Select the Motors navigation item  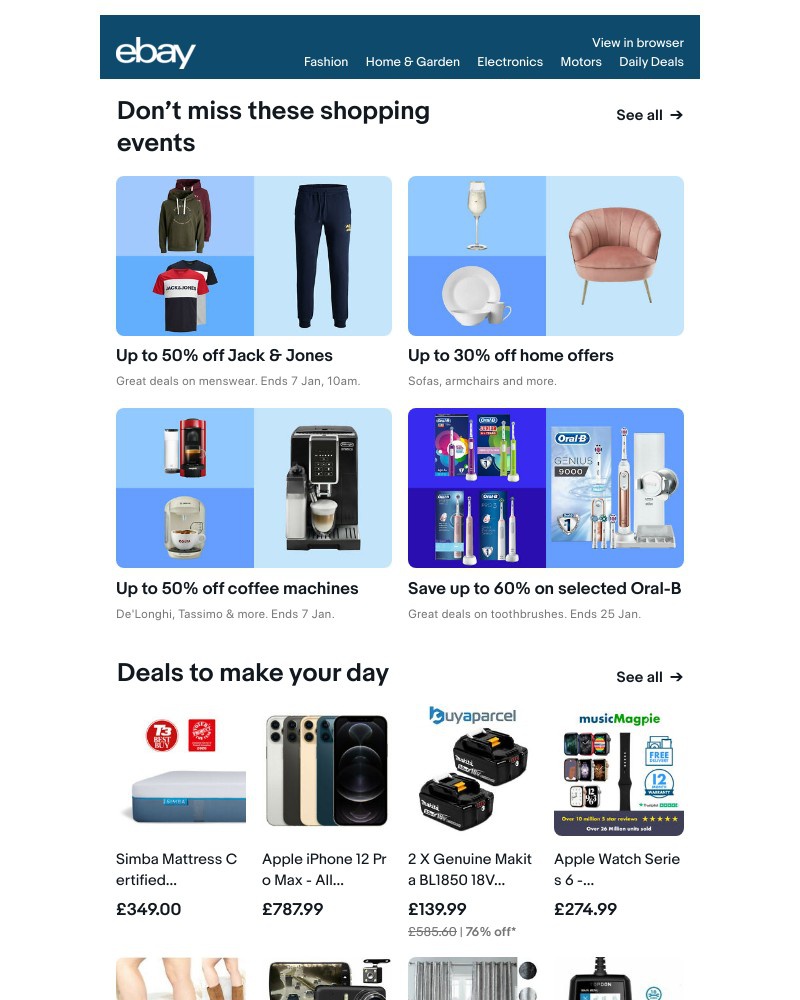[x=581, y=62]
